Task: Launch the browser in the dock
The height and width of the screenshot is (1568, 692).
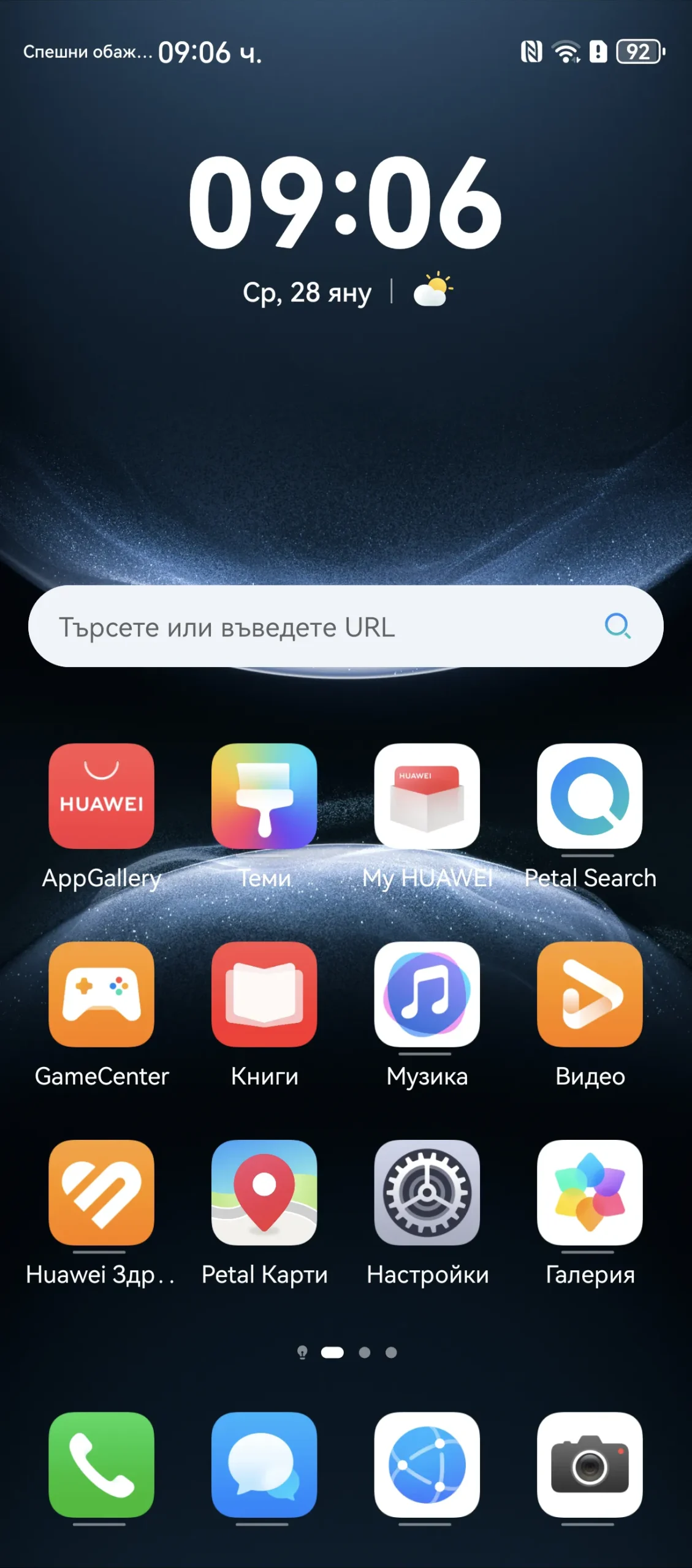Action: (427, 1464)
